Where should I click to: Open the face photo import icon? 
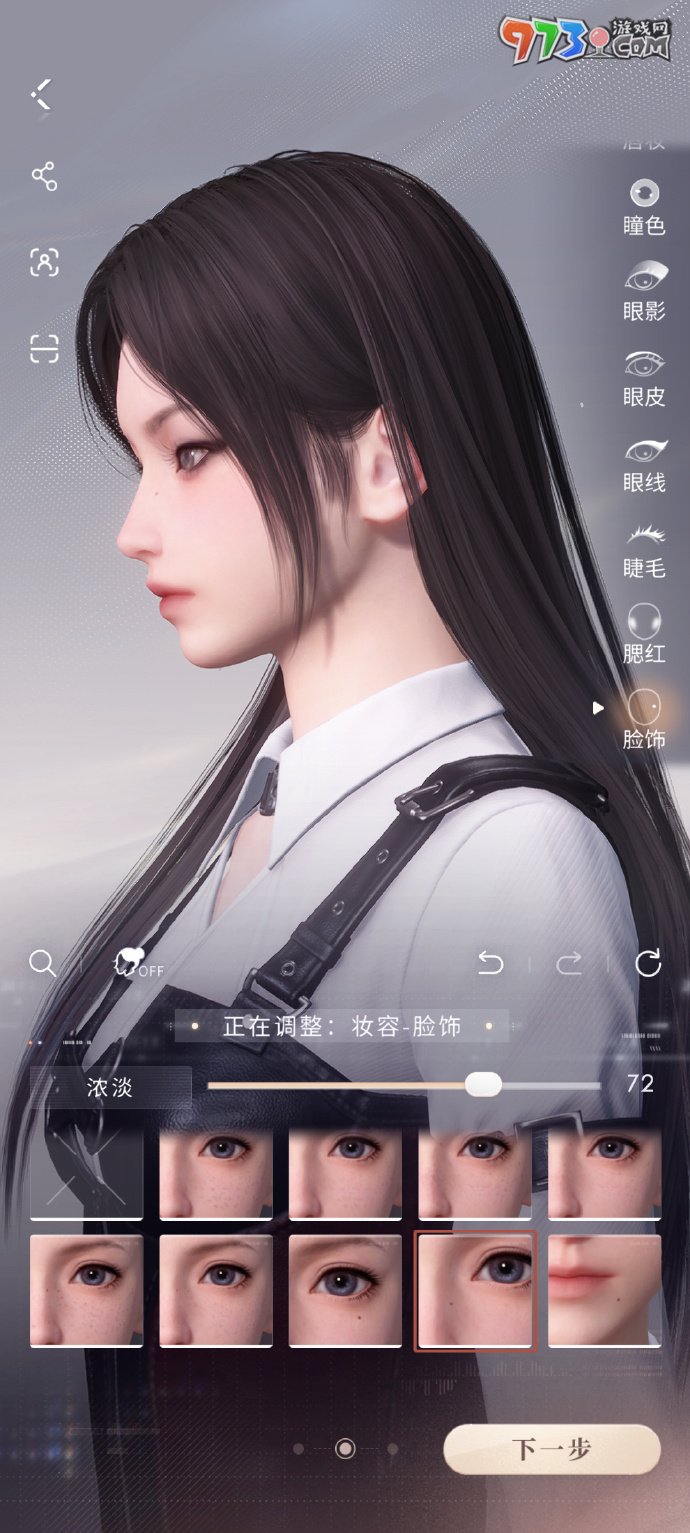[43, 263]
